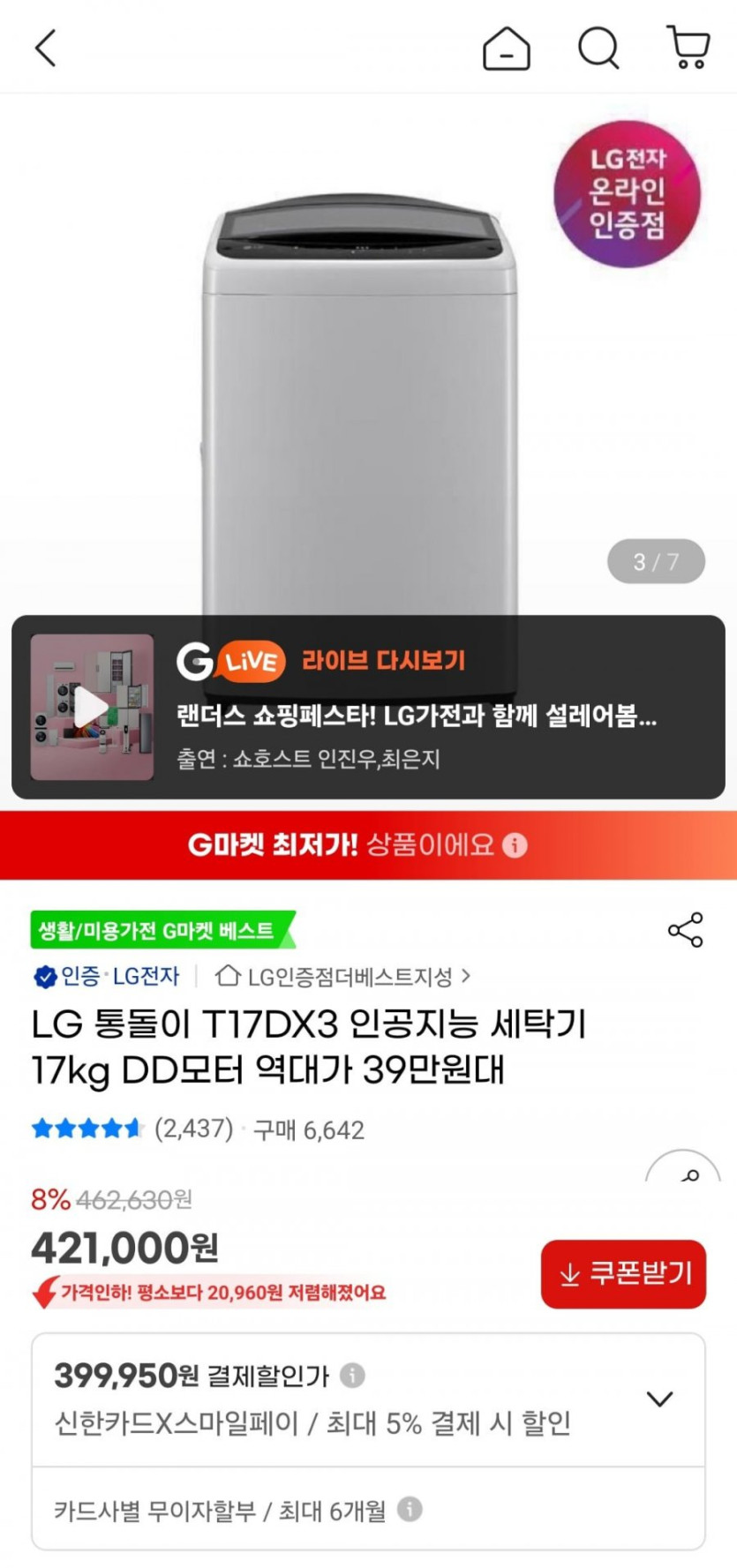Go back to the previous page

[x=46, y=48]
